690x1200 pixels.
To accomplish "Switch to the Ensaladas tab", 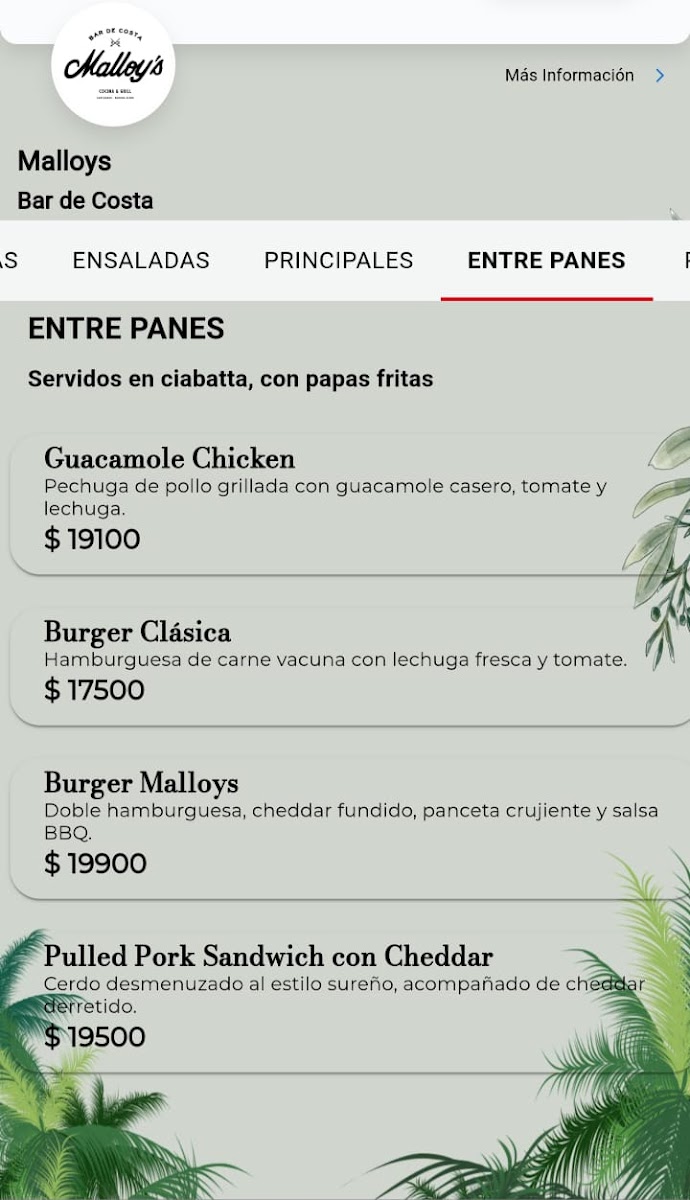I will [x=141, y=260].
